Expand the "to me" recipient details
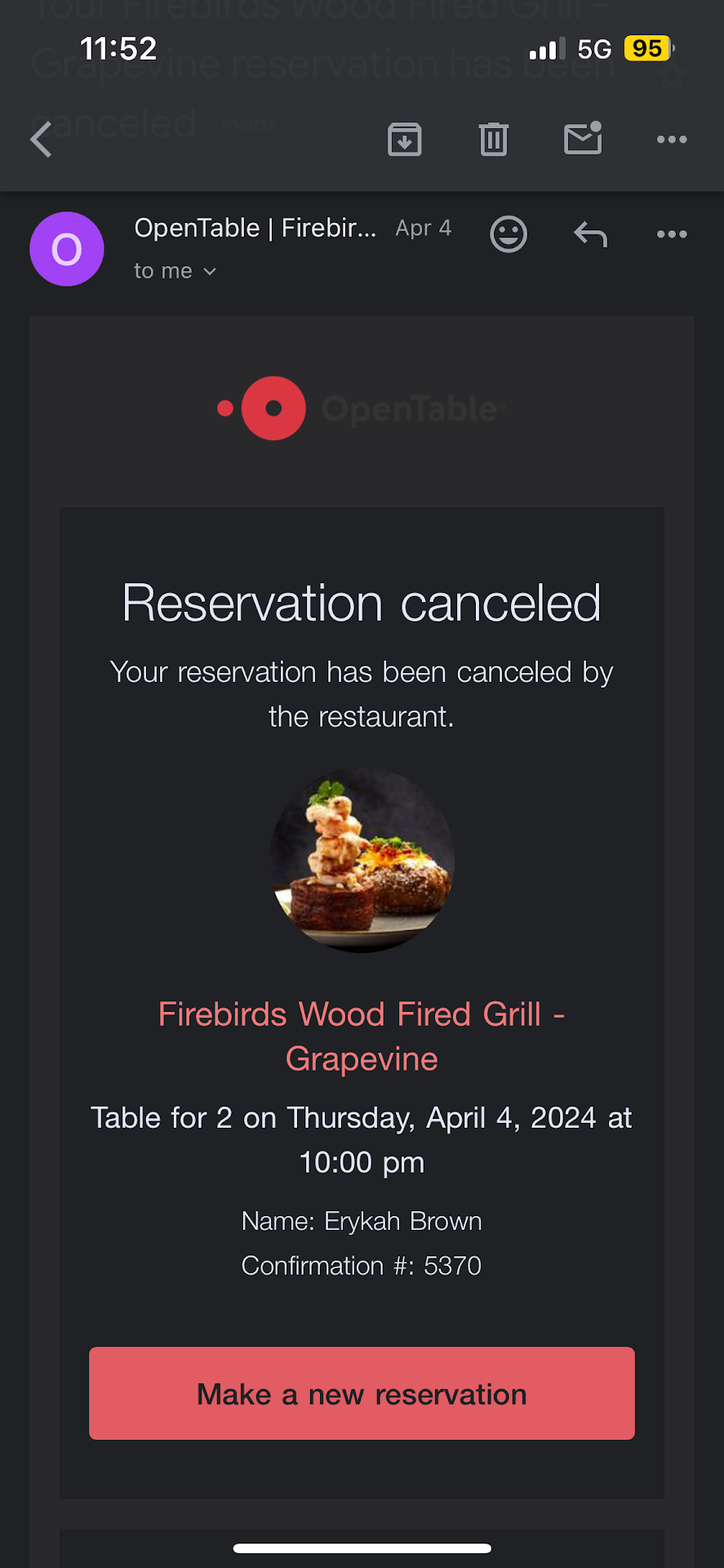724x1568 pixels. click(x=175, y=271)
